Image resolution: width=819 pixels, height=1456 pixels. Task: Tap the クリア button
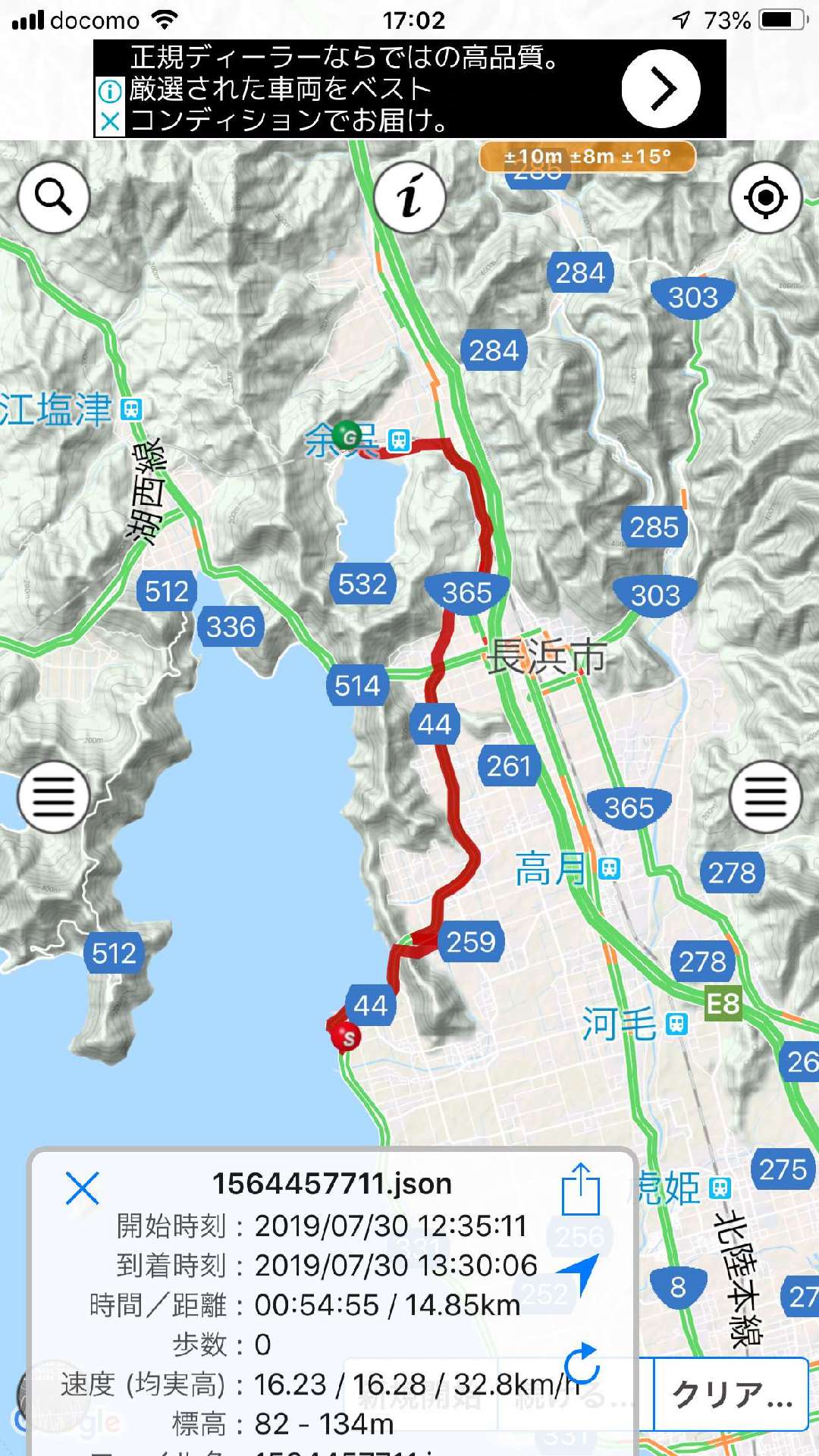[731, 1394]
